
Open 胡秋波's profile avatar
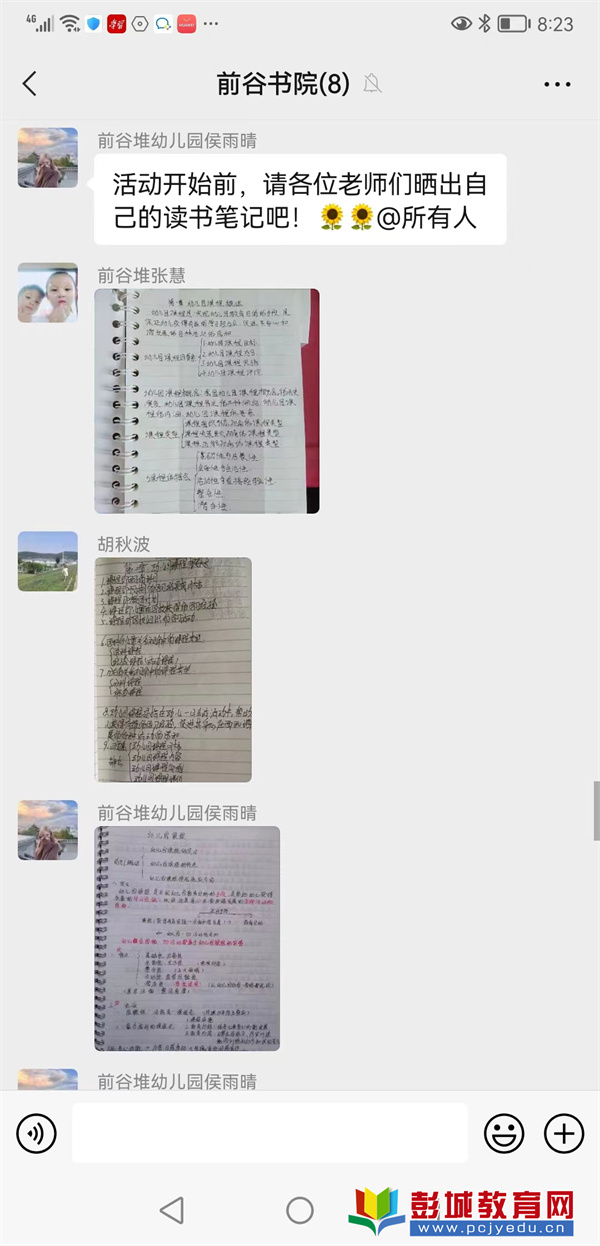pos(48,561)
